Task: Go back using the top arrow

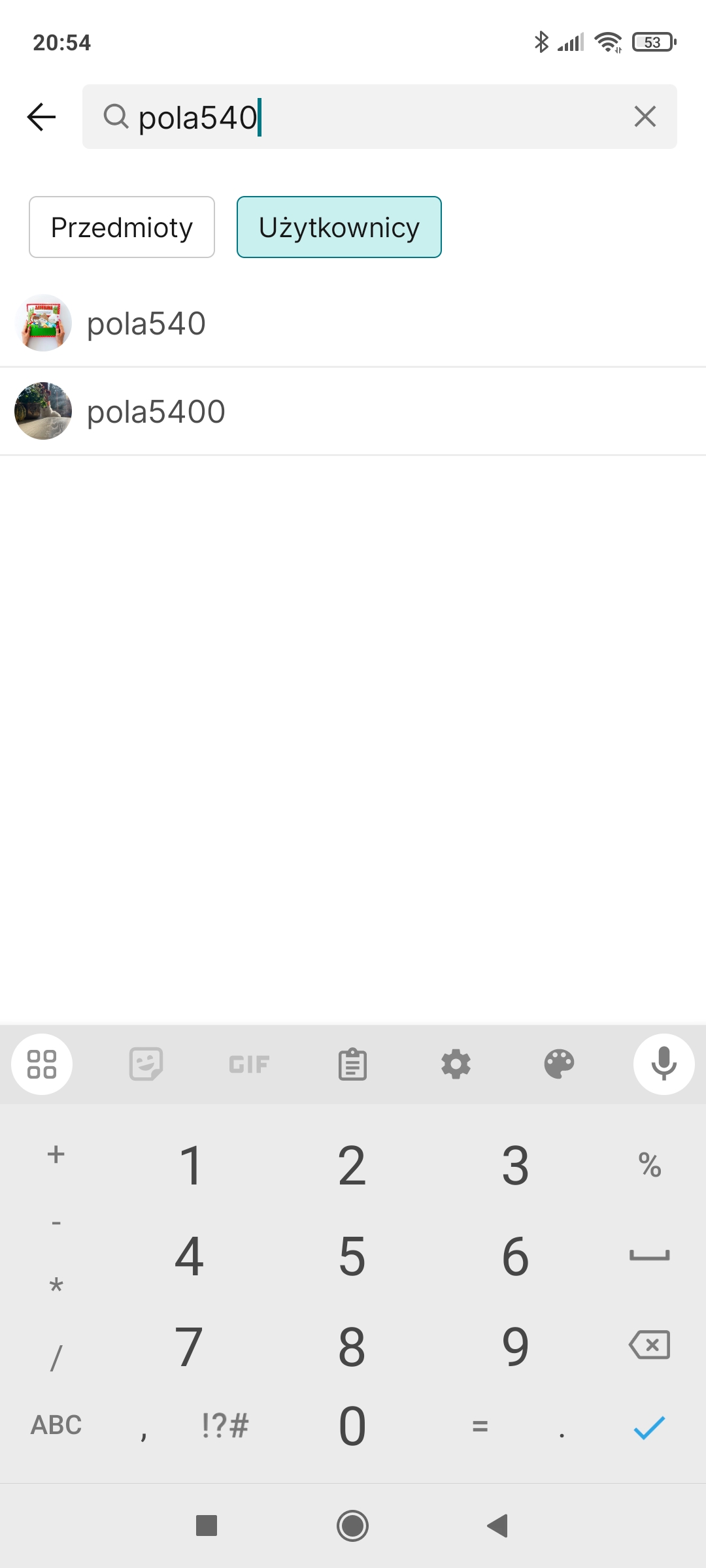Action: point(42,117)
